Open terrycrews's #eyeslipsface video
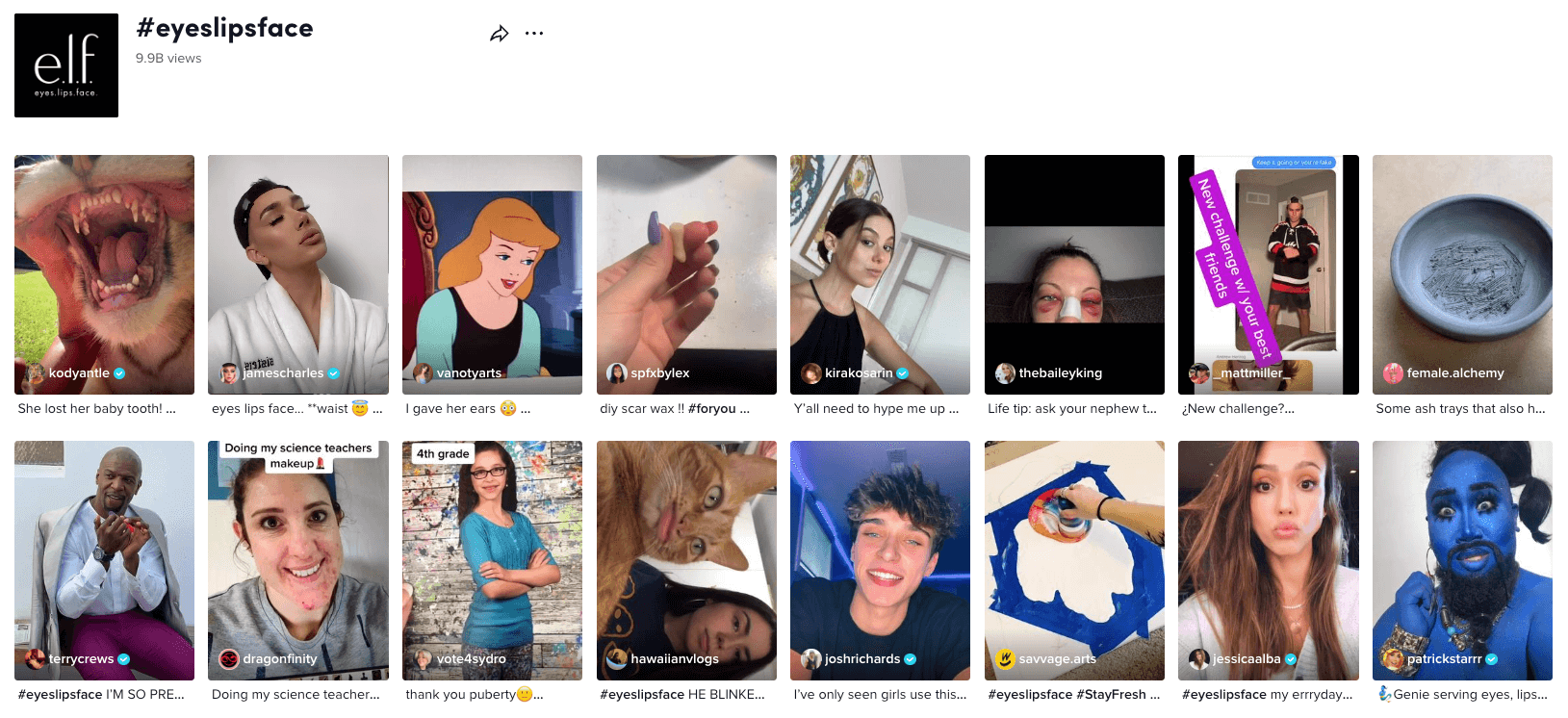 point(104,560)
